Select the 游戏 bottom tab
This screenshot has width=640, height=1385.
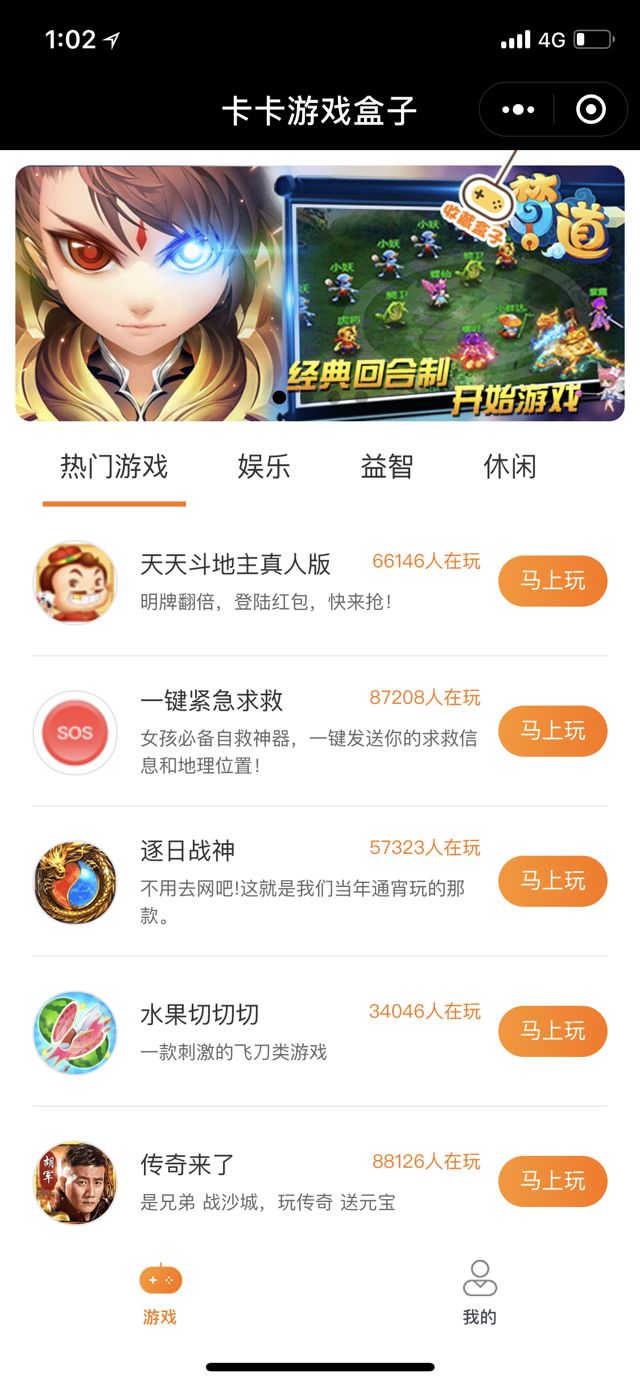coord(160,1293)
